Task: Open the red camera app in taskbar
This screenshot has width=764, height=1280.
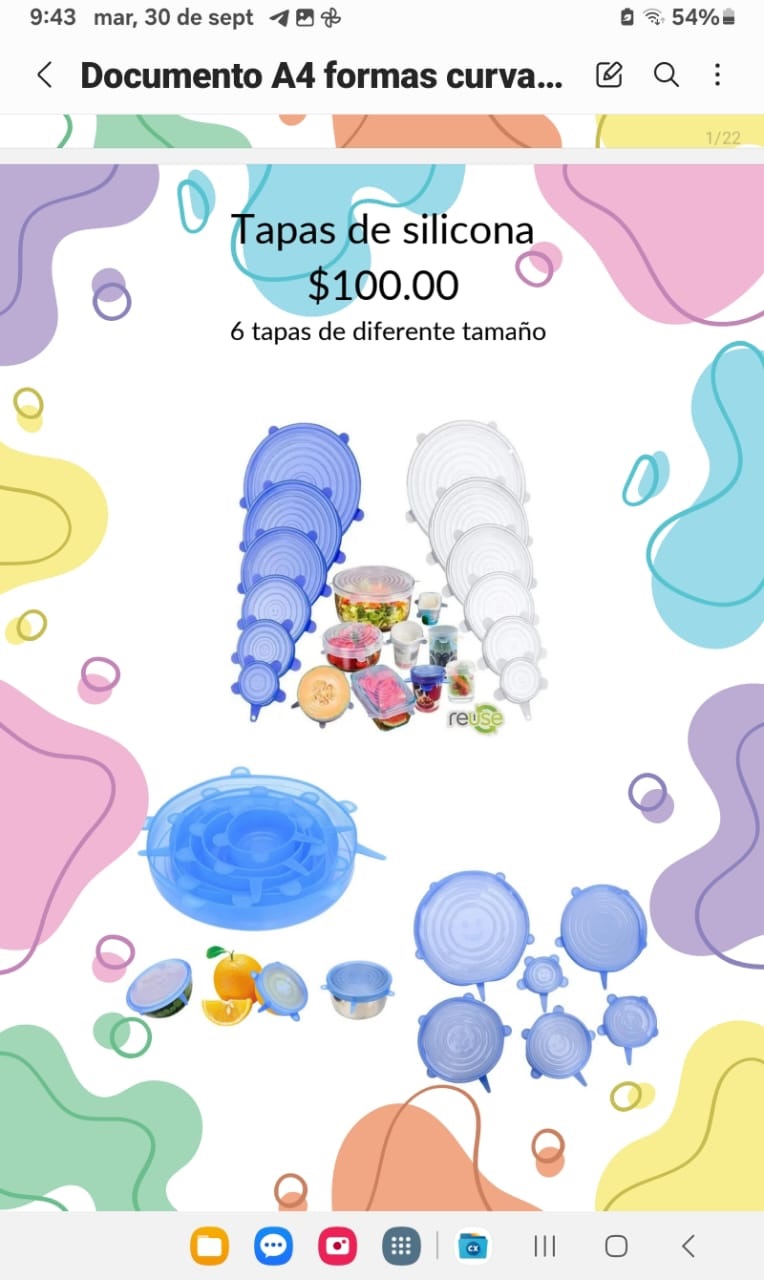Action: [338, 1246]
